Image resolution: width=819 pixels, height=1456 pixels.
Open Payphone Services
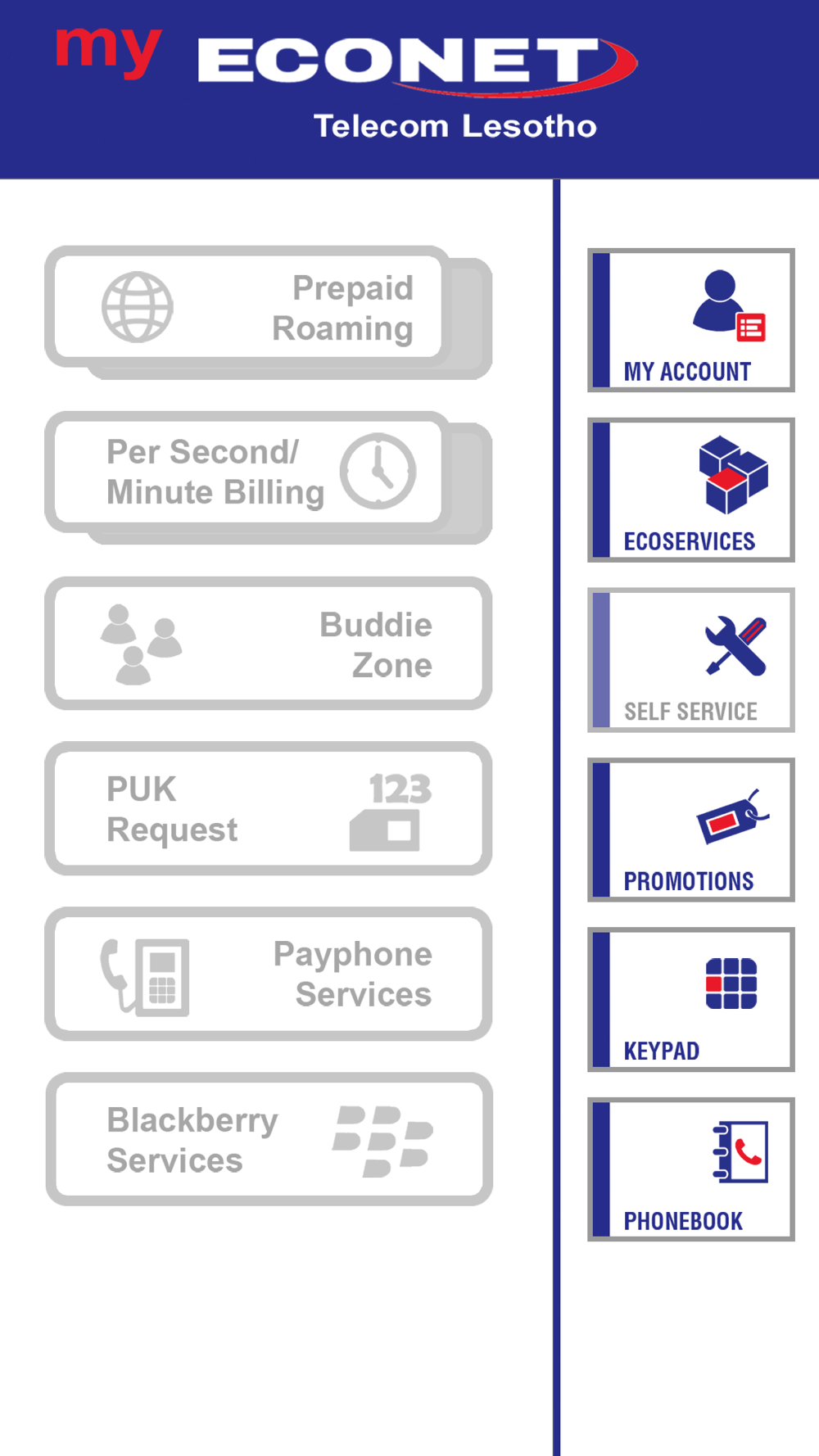[x=269, y=974]
